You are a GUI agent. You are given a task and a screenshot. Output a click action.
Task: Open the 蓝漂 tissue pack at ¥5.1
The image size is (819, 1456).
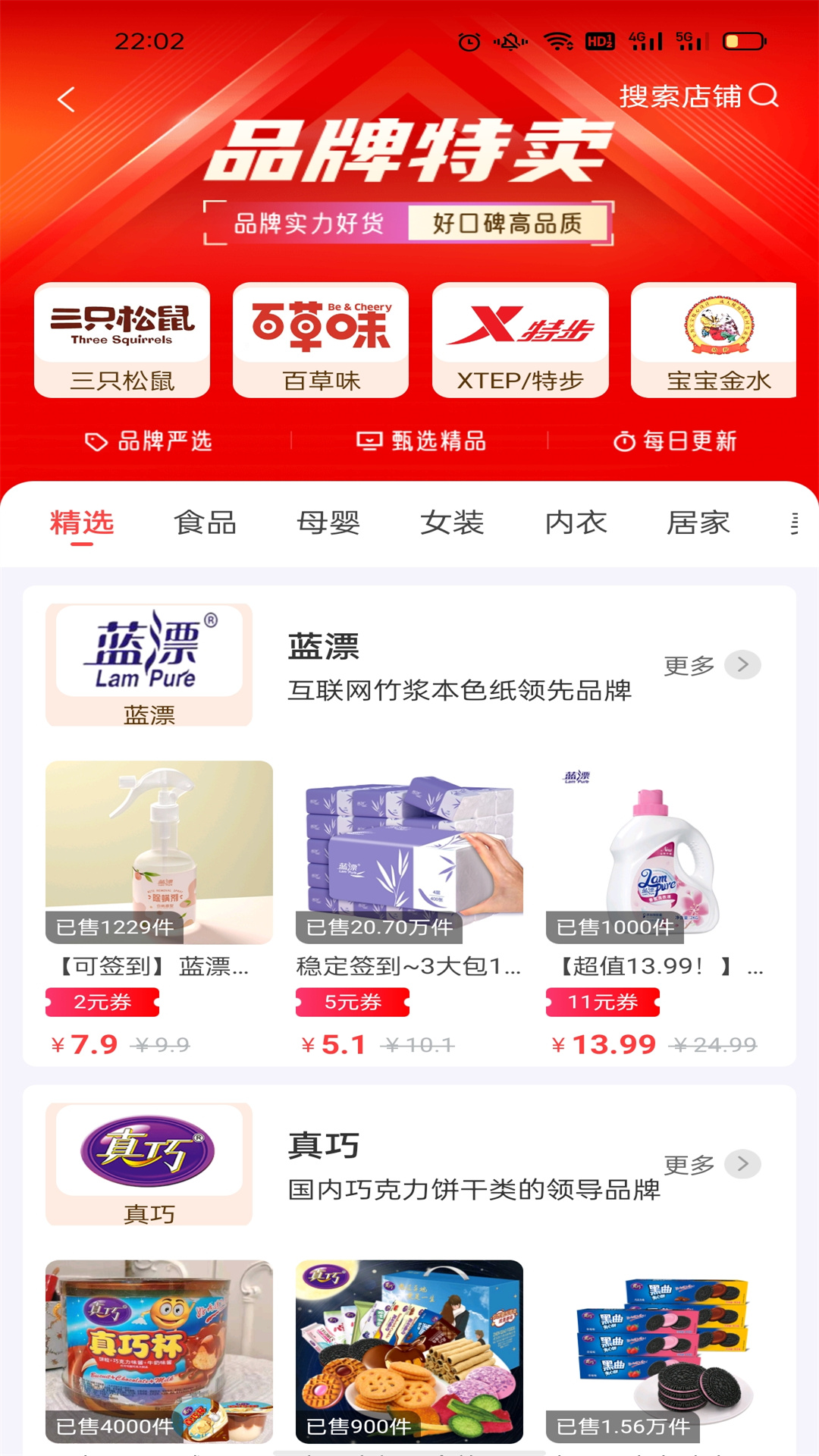pyautogui.click(x=409, y=853)
